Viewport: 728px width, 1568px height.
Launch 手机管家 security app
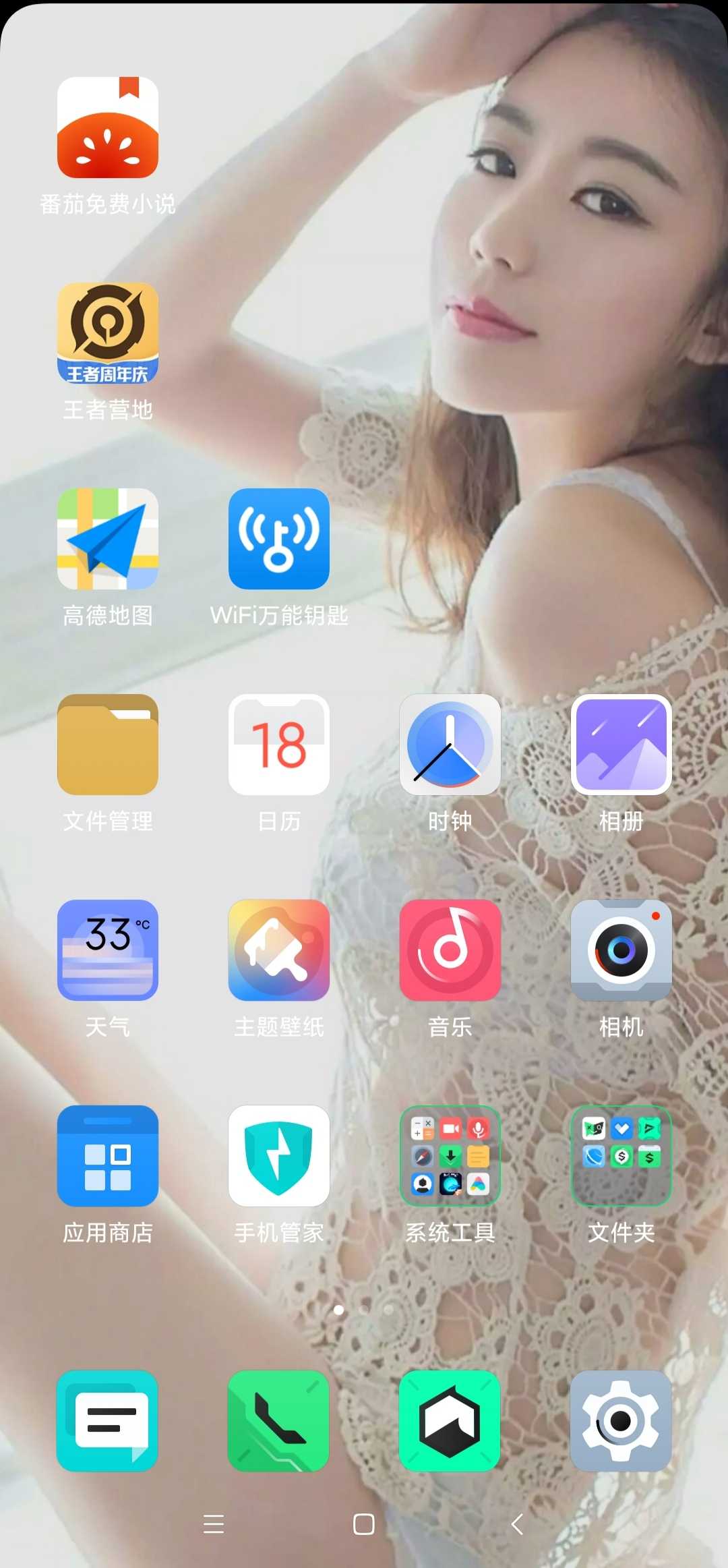(x=279, y=1157)
